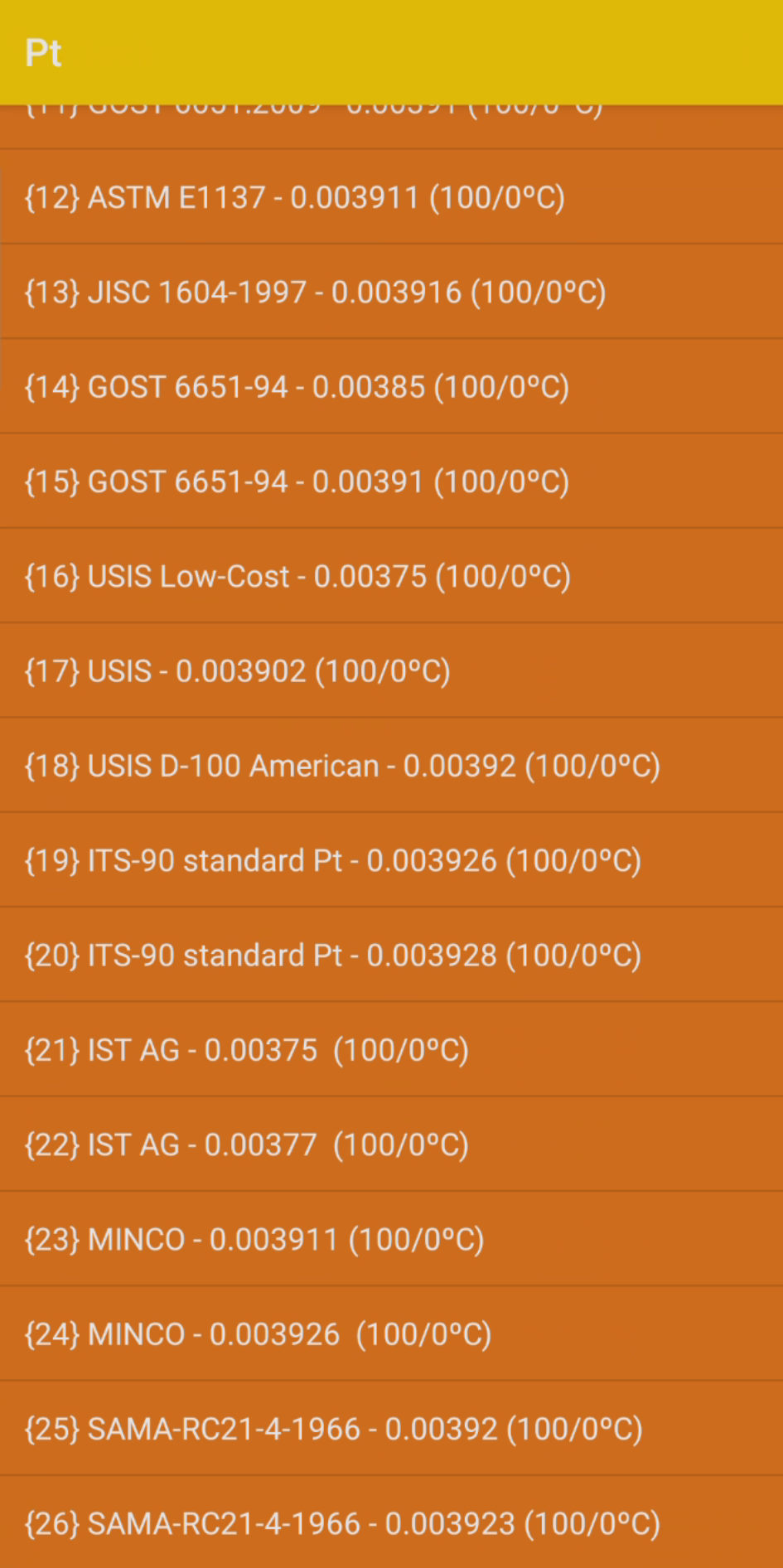Choose ITS-90 standard Pt - 0.003928

click(333, 956)
